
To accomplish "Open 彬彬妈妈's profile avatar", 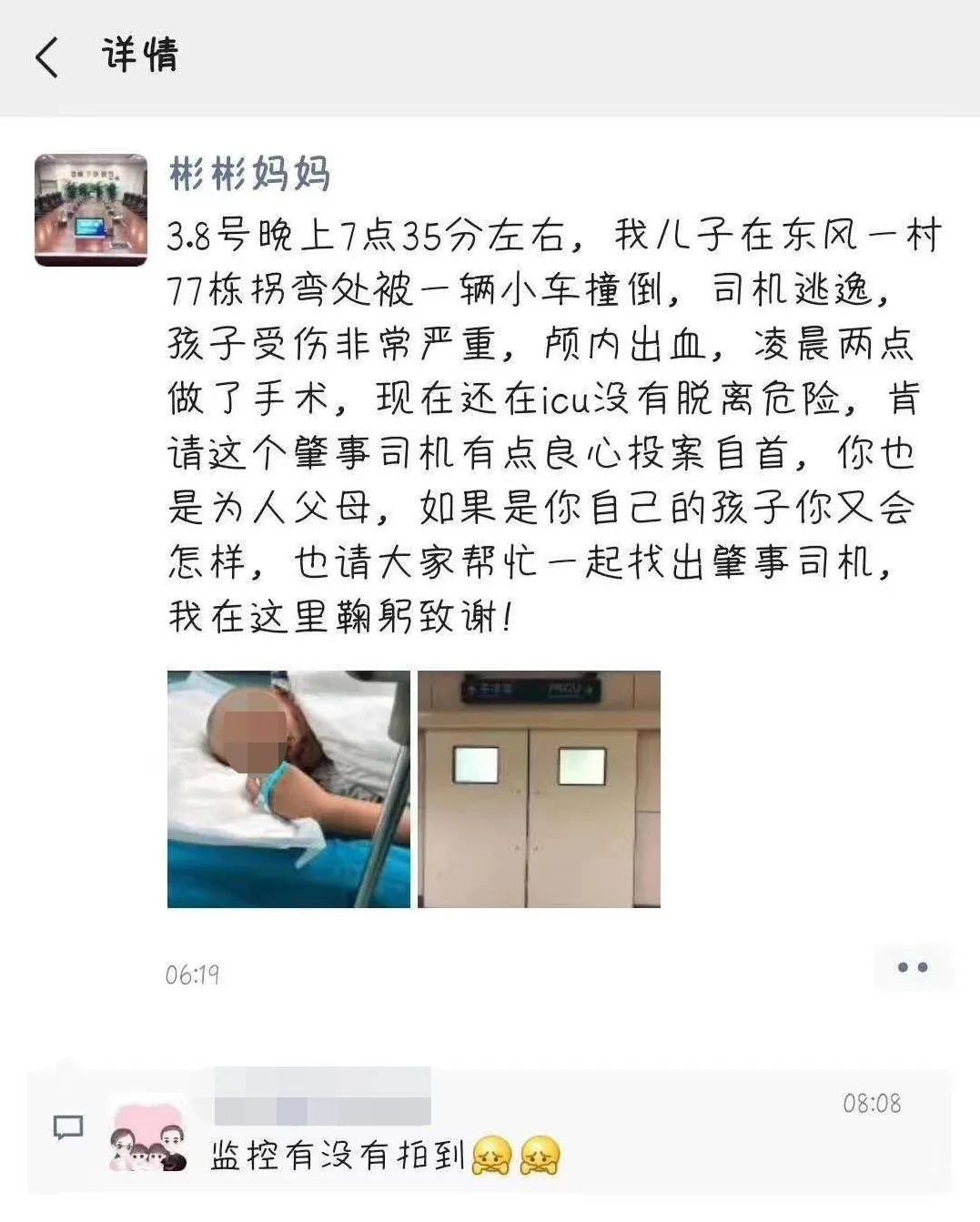I will click(90, 210).
